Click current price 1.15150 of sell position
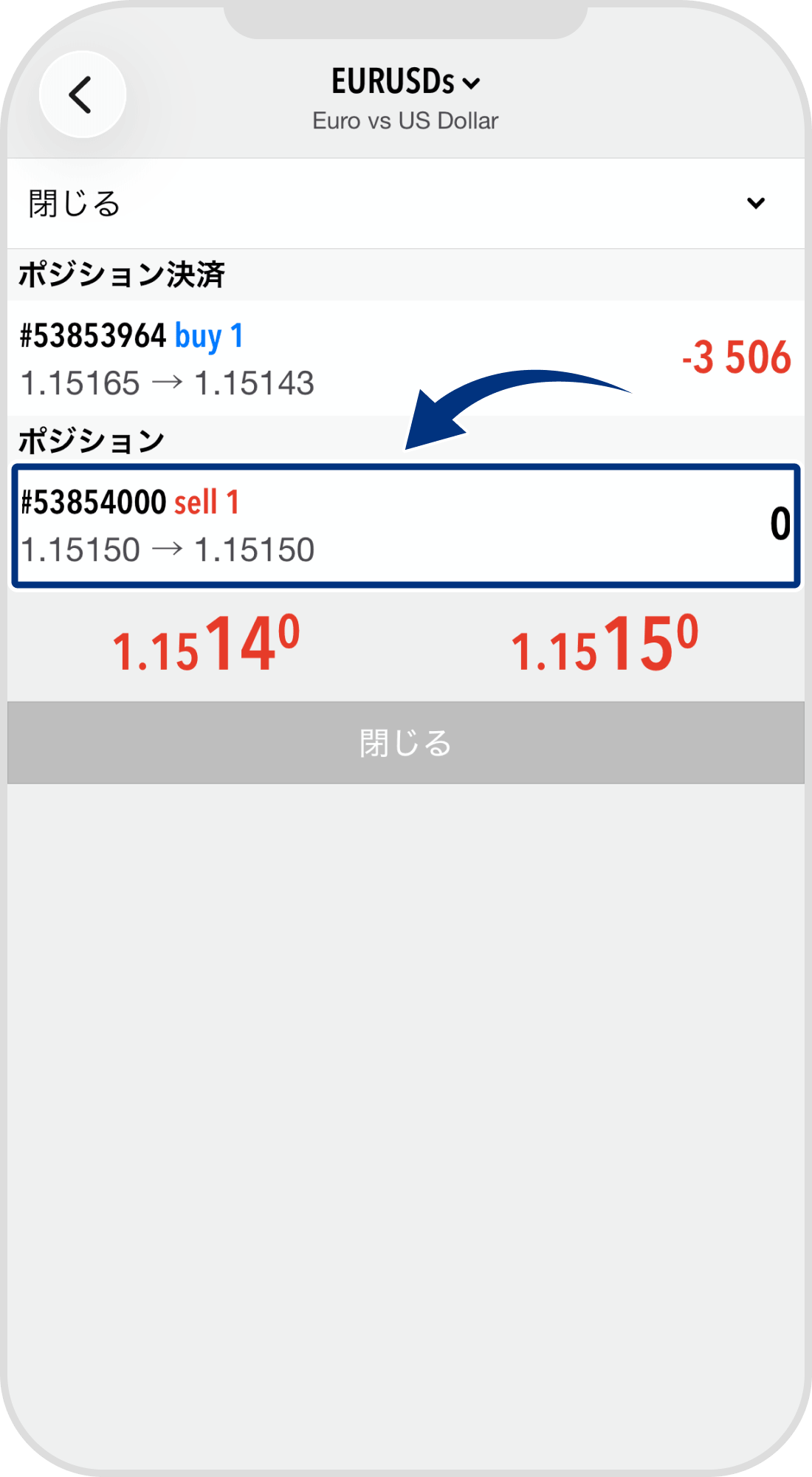The width and height of the screenshot is (812, 1477). point(255,549)
